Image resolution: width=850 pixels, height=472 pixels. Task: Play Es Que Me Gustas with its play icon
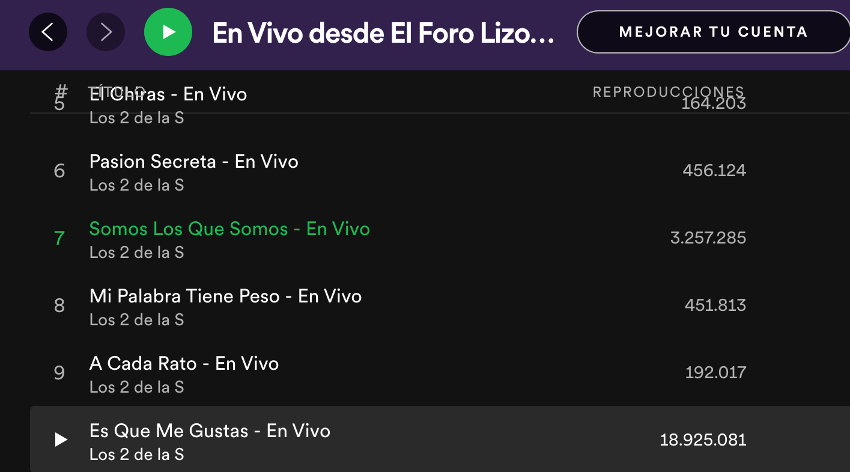(x=60, y=439)
